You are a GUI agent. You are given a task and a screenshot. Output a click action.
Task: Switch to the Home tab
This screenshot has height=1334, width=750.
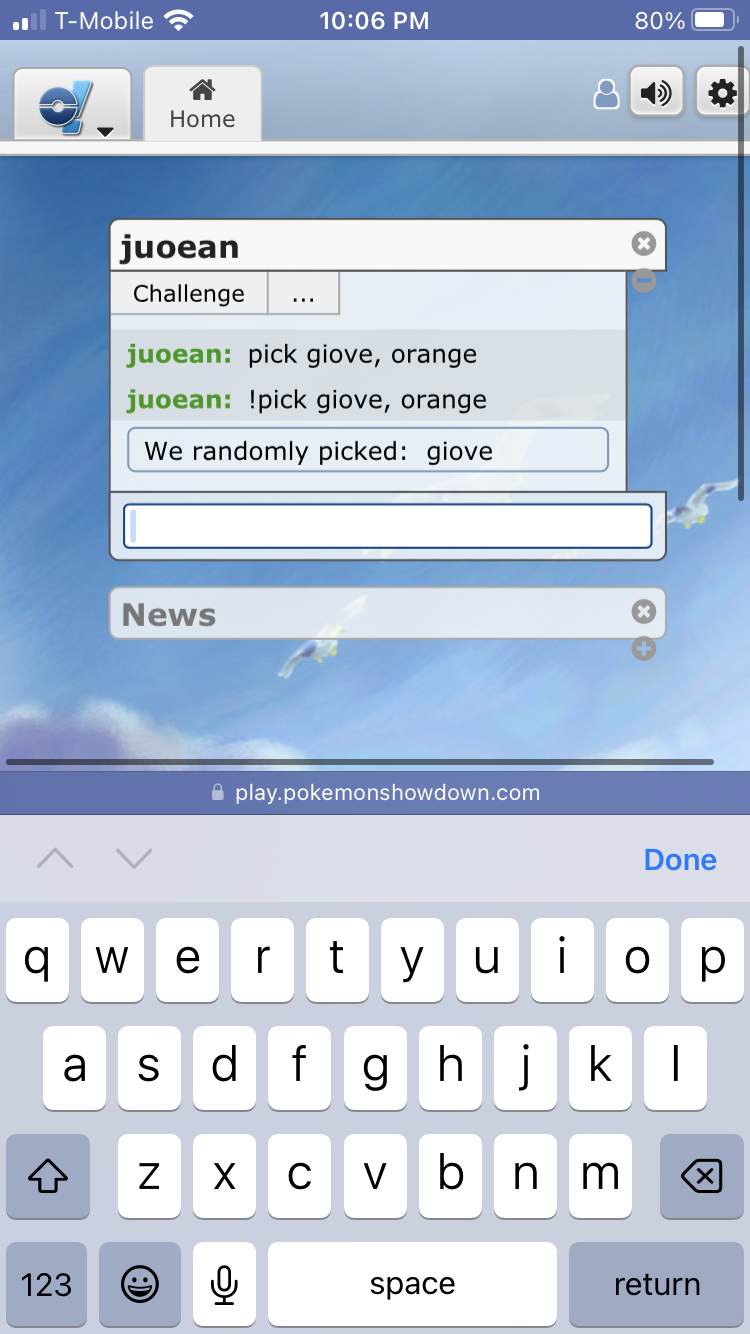point(203,105)
